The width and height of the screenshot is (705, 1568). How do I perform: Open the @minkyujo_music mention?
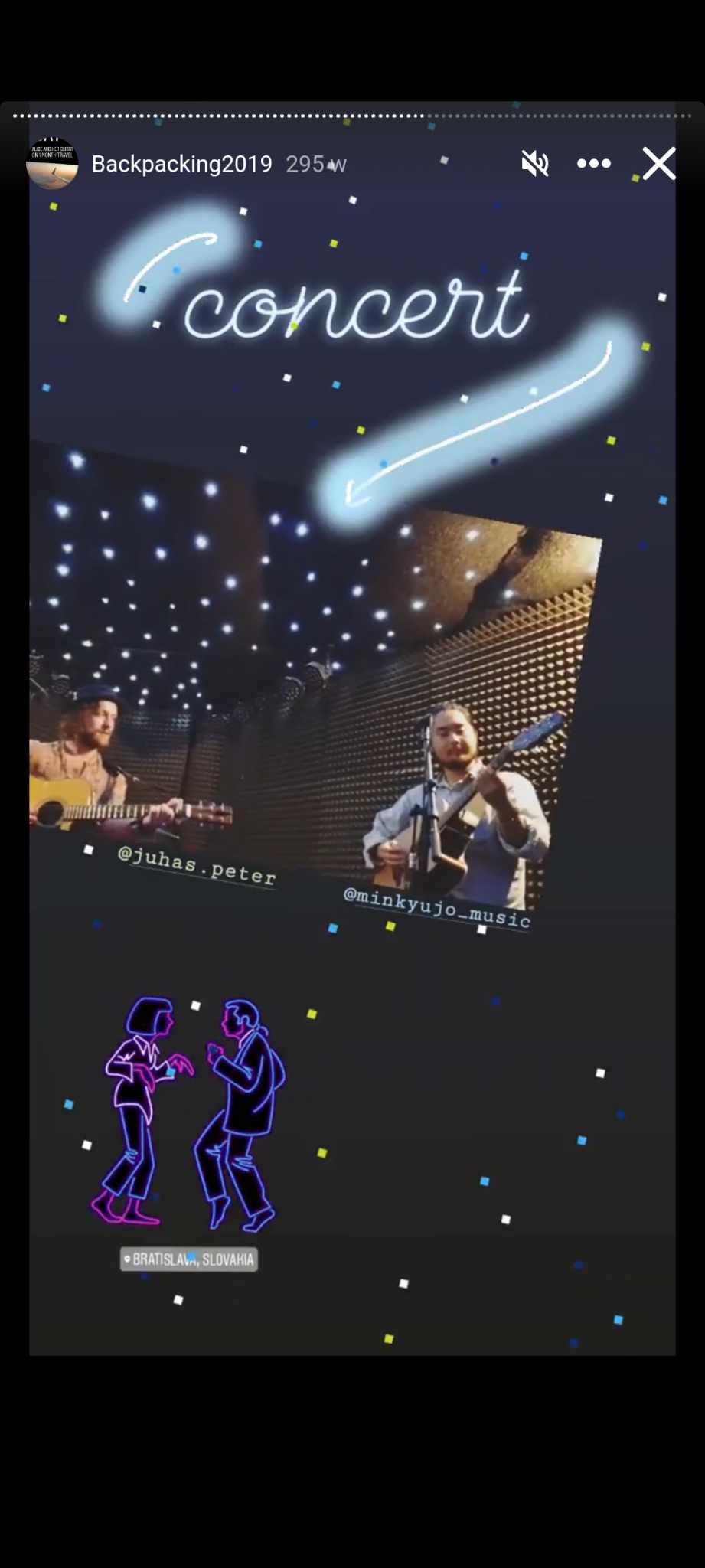click(x=436, y=907)
